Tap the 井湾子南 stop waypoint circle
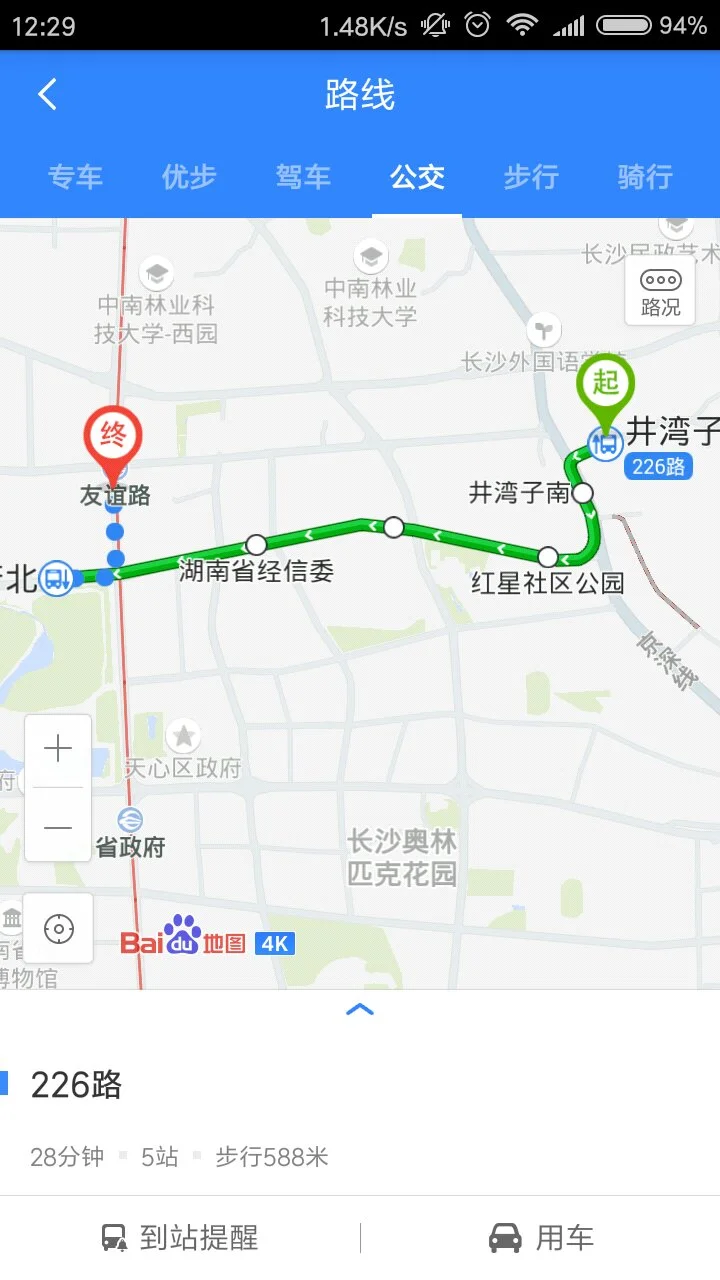 [x=583, y=492]
